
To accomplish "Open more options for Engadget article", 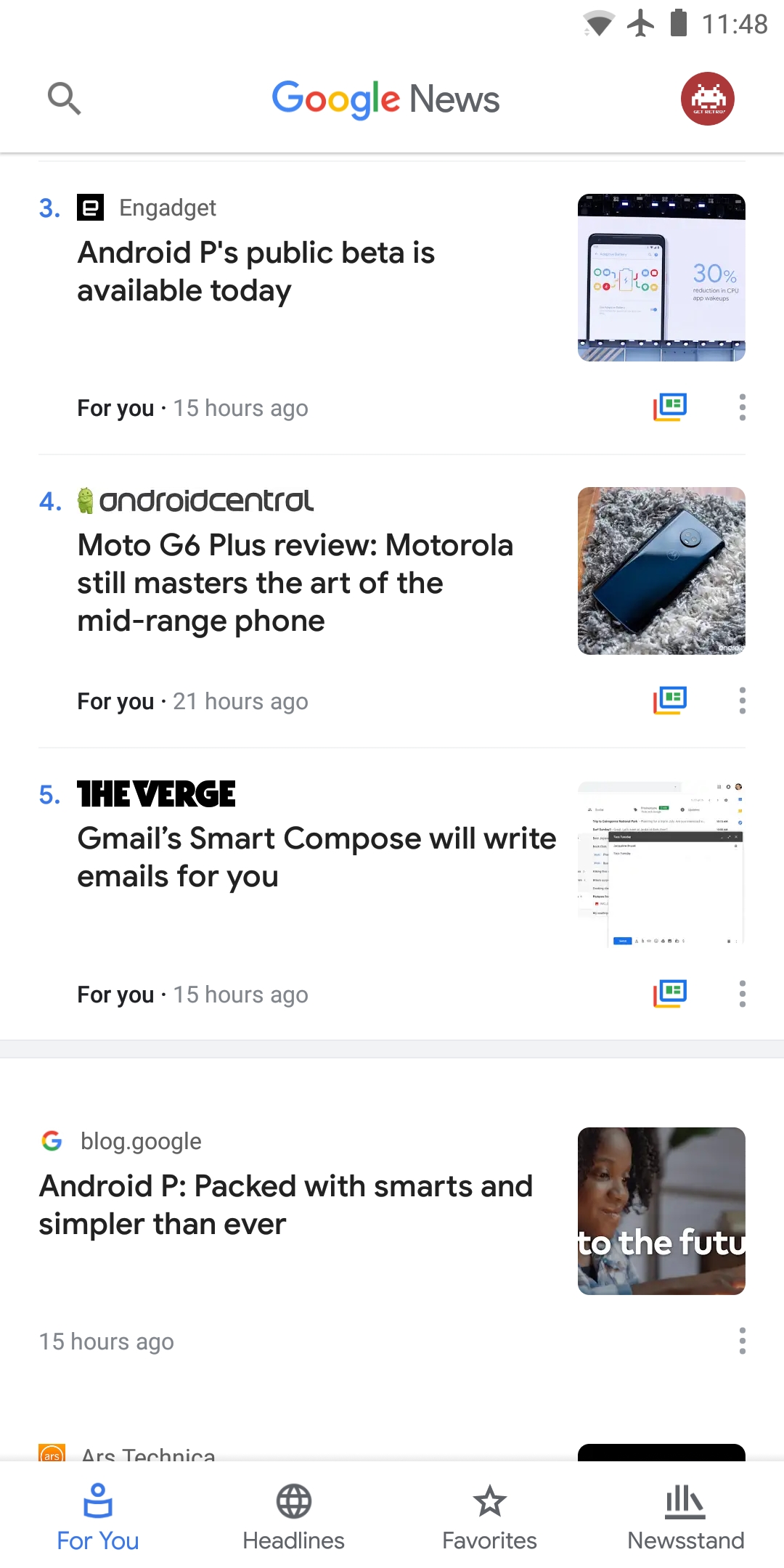I will (742, 407).
